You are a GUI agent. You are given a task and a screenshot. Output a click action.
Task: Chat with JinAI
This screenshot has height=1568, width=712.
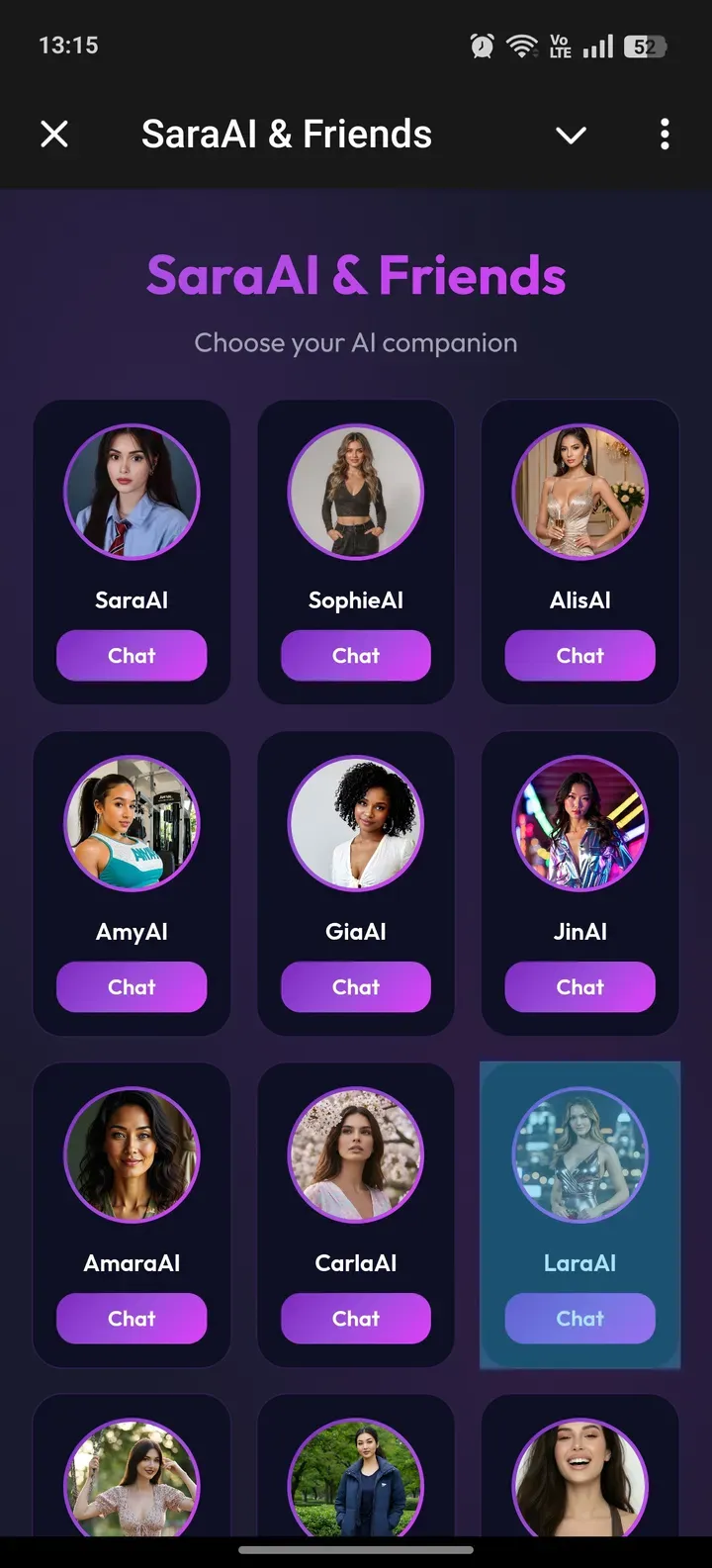coord(579,986)
